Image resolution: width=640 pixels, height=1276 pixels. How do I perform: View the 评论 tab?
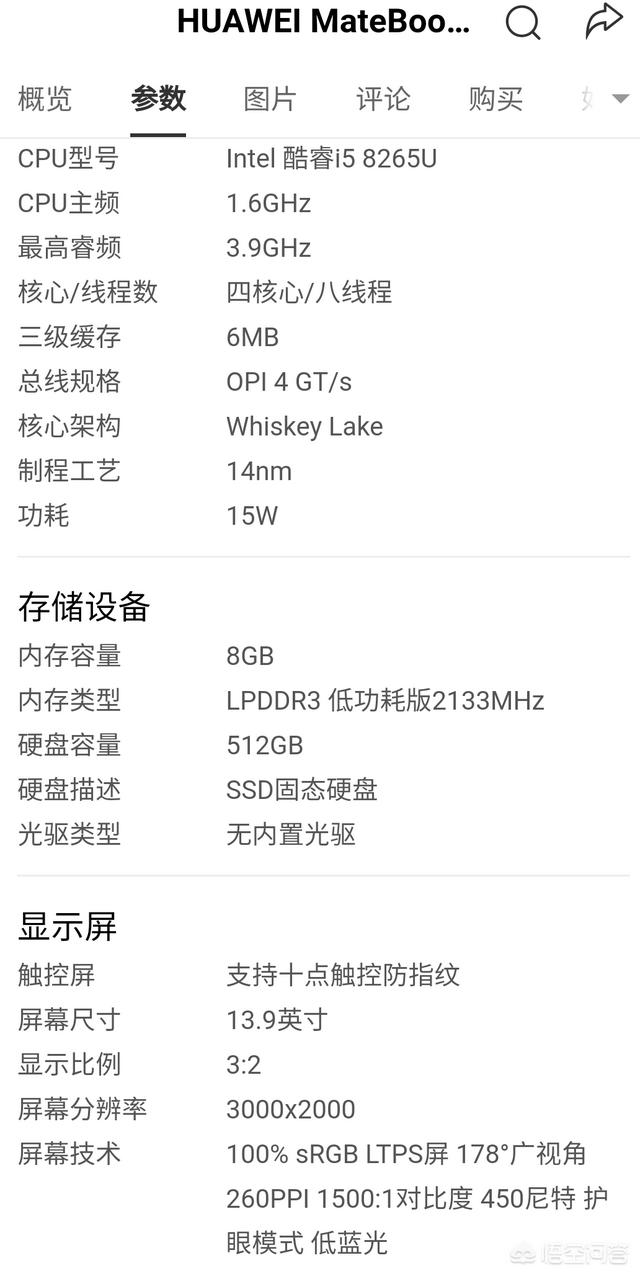pos(383,99)
